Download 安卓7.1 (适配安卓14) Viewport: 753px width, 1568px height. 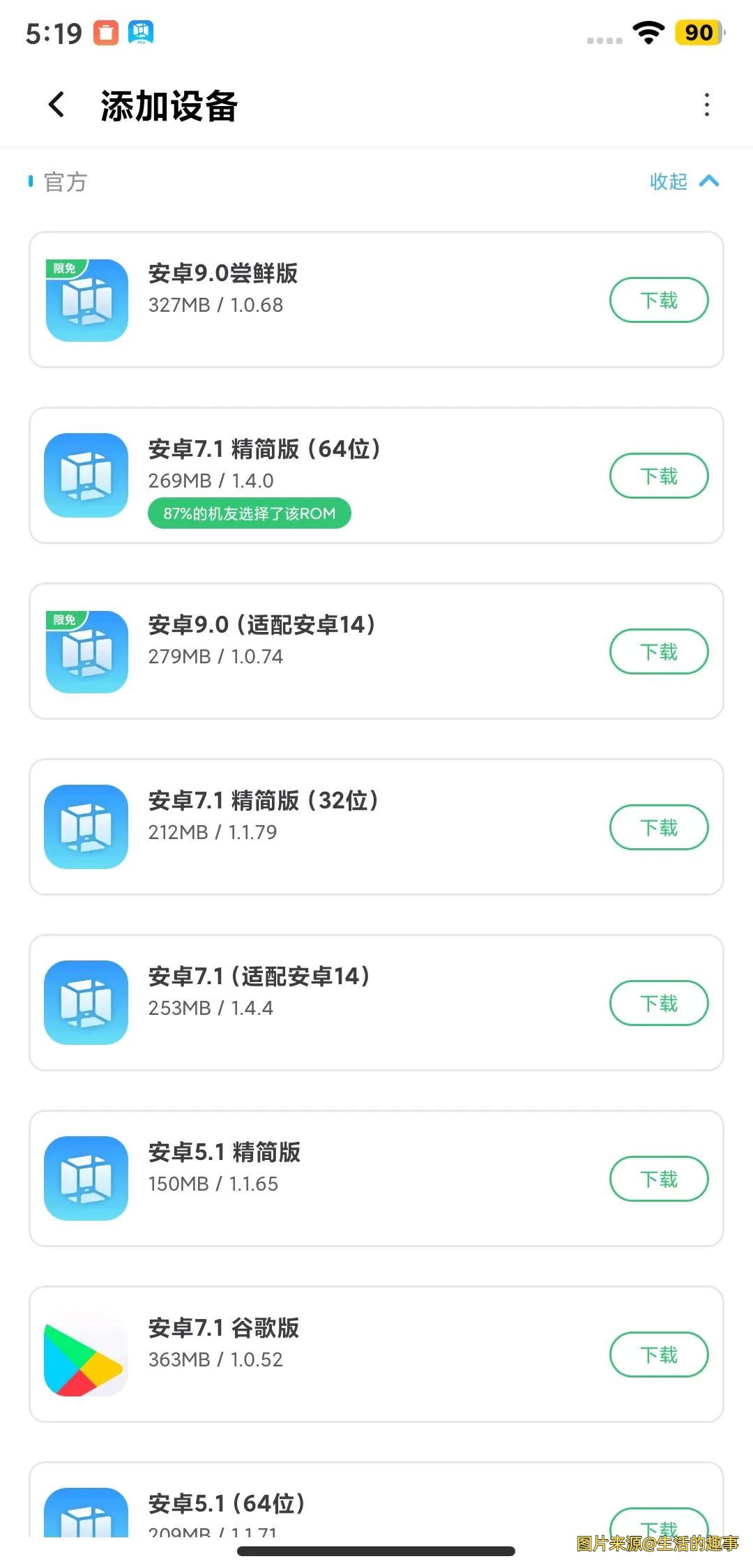pyautogui.click(x=658, y=1004)
